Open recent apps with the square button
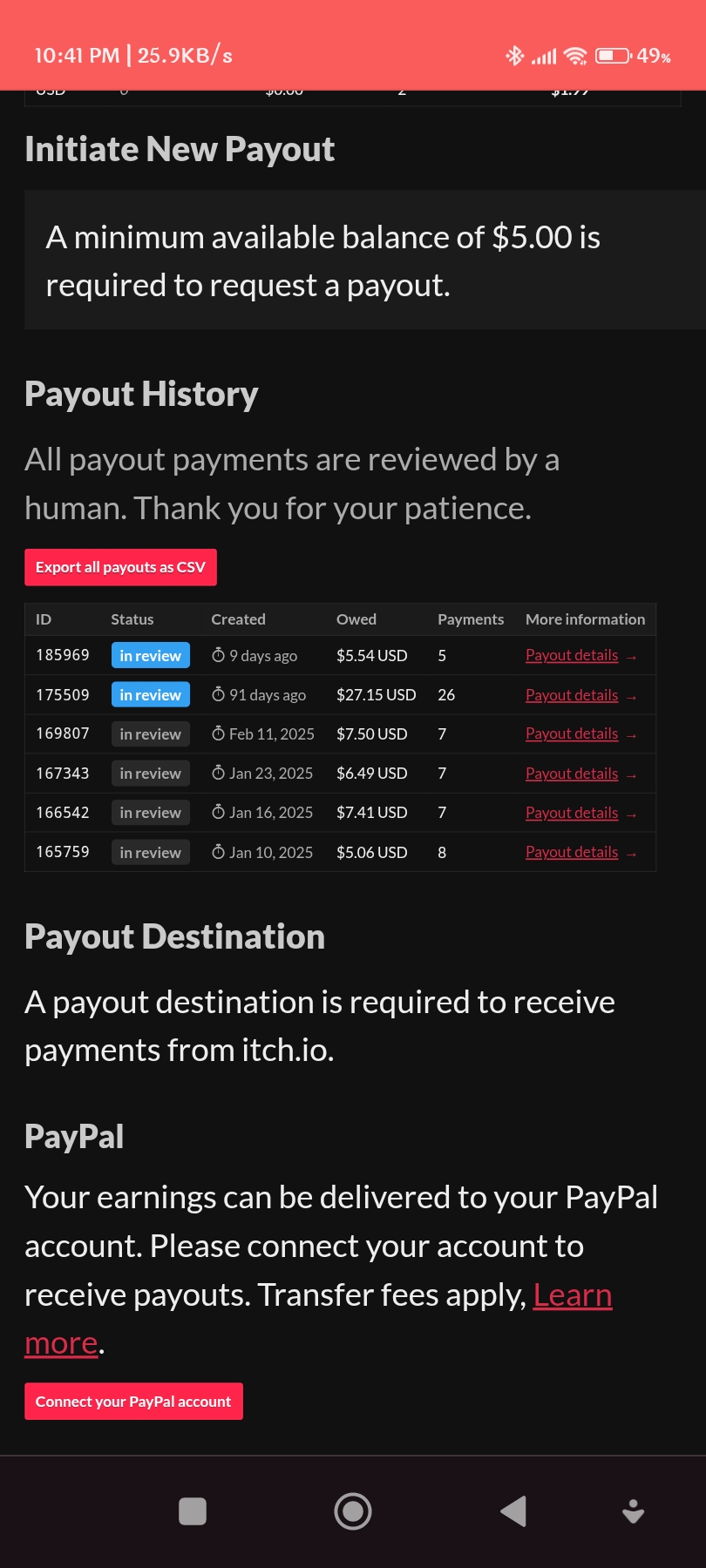Screen dimensions: 706x1568 tap(193, 1511)
